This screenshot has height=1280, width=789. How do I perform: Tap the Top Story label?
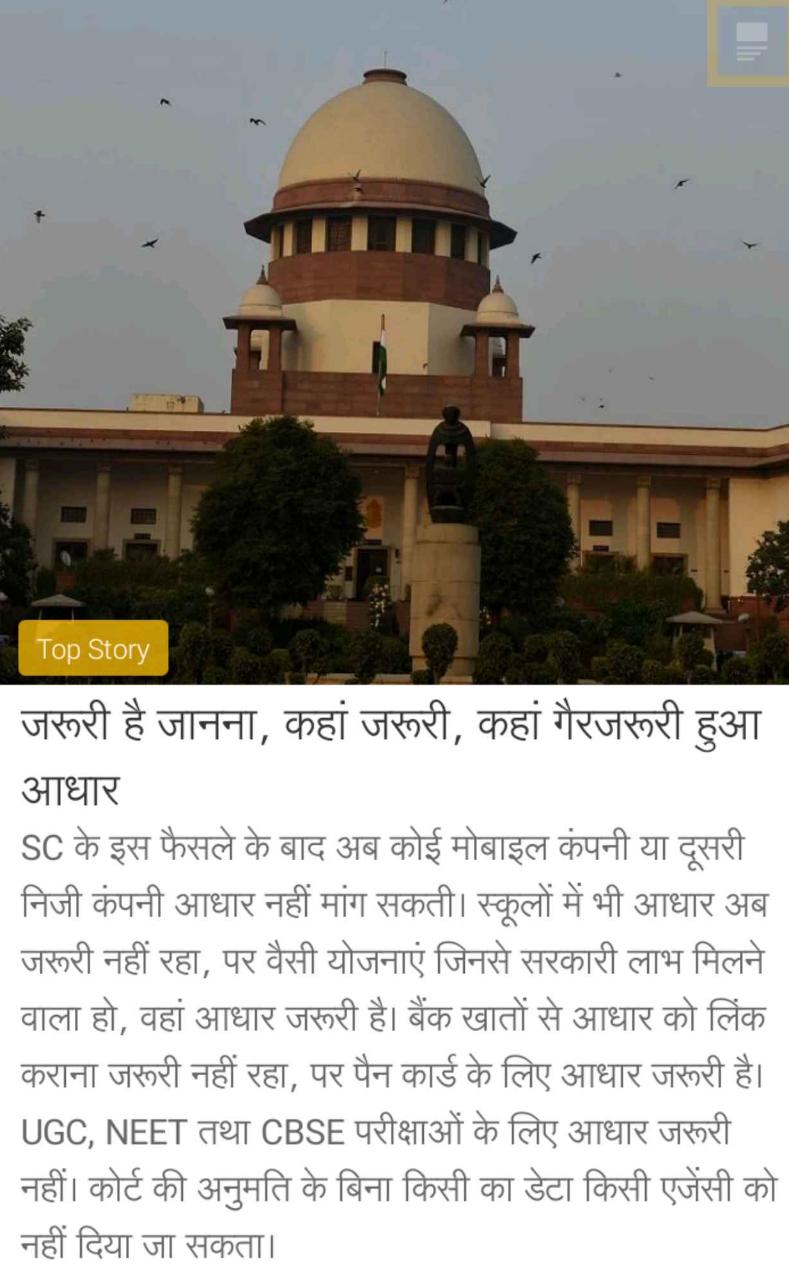click(x=93, y=649)
